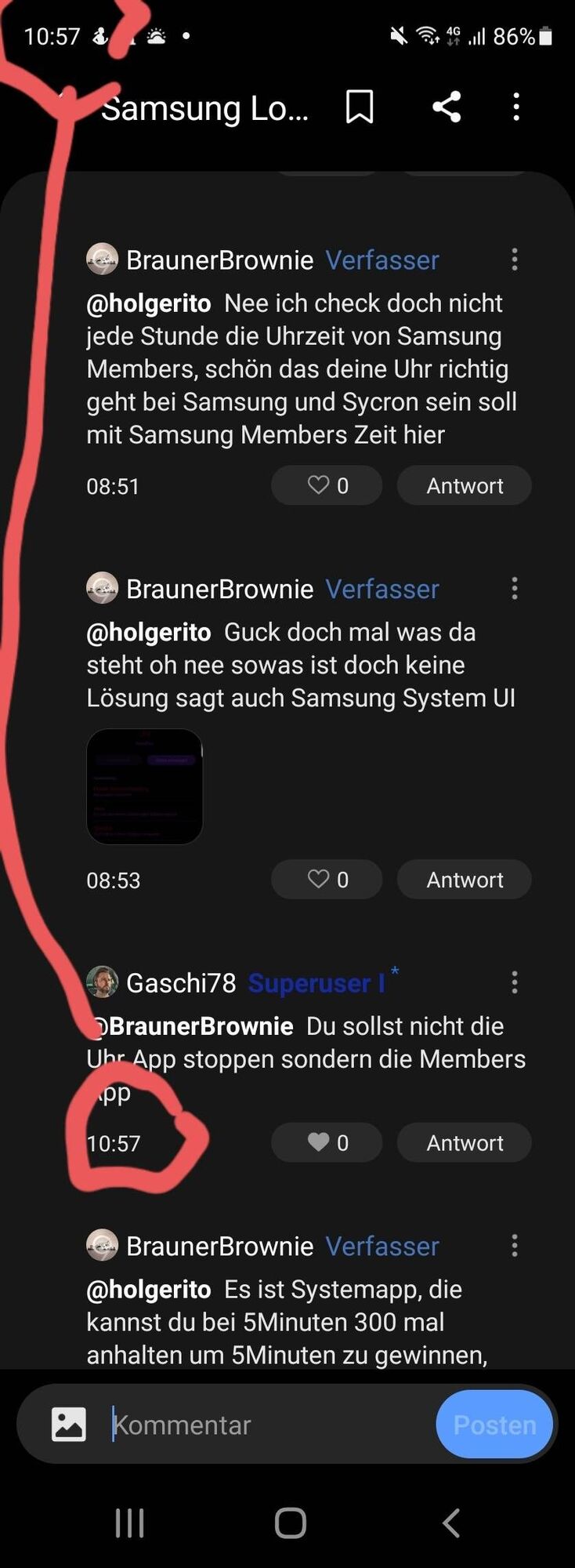Attach an image to the comment
This screenshot has width=575, height=1568.
69,1425
